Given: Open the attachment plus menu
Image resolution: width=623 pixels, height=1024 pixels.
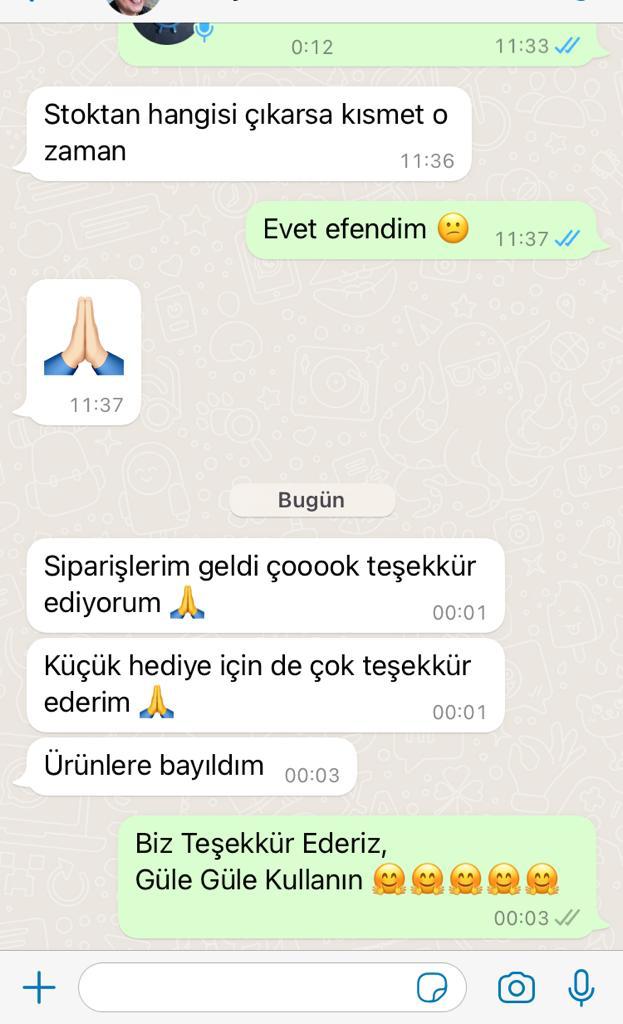Looking at the screenshot, I should coord(39,987).
